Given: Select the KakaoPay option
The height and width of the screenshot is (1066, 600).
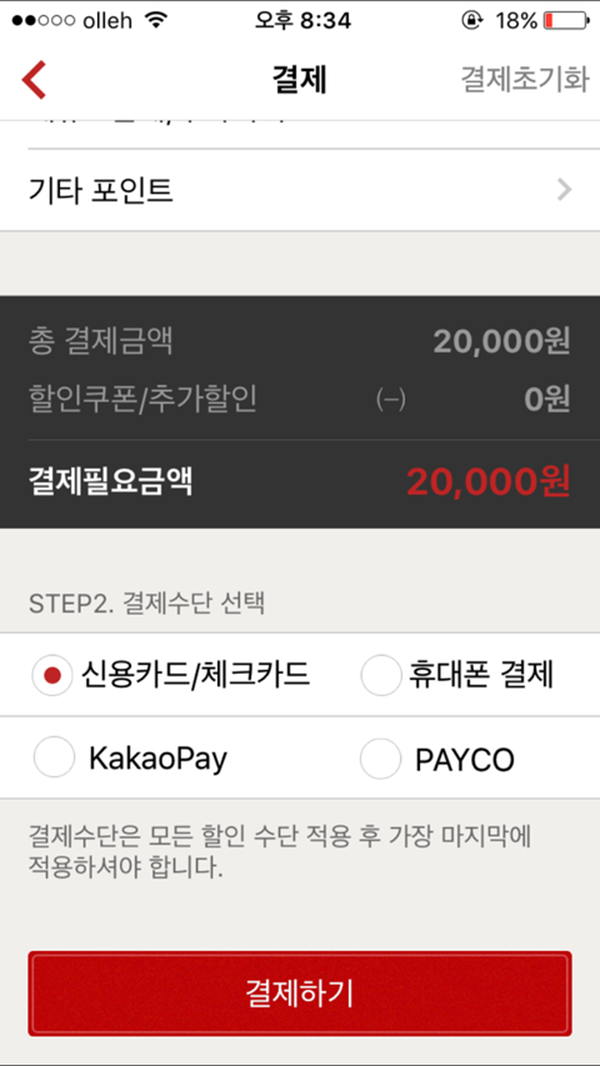Looking at the screenshot, I should 130,758.
